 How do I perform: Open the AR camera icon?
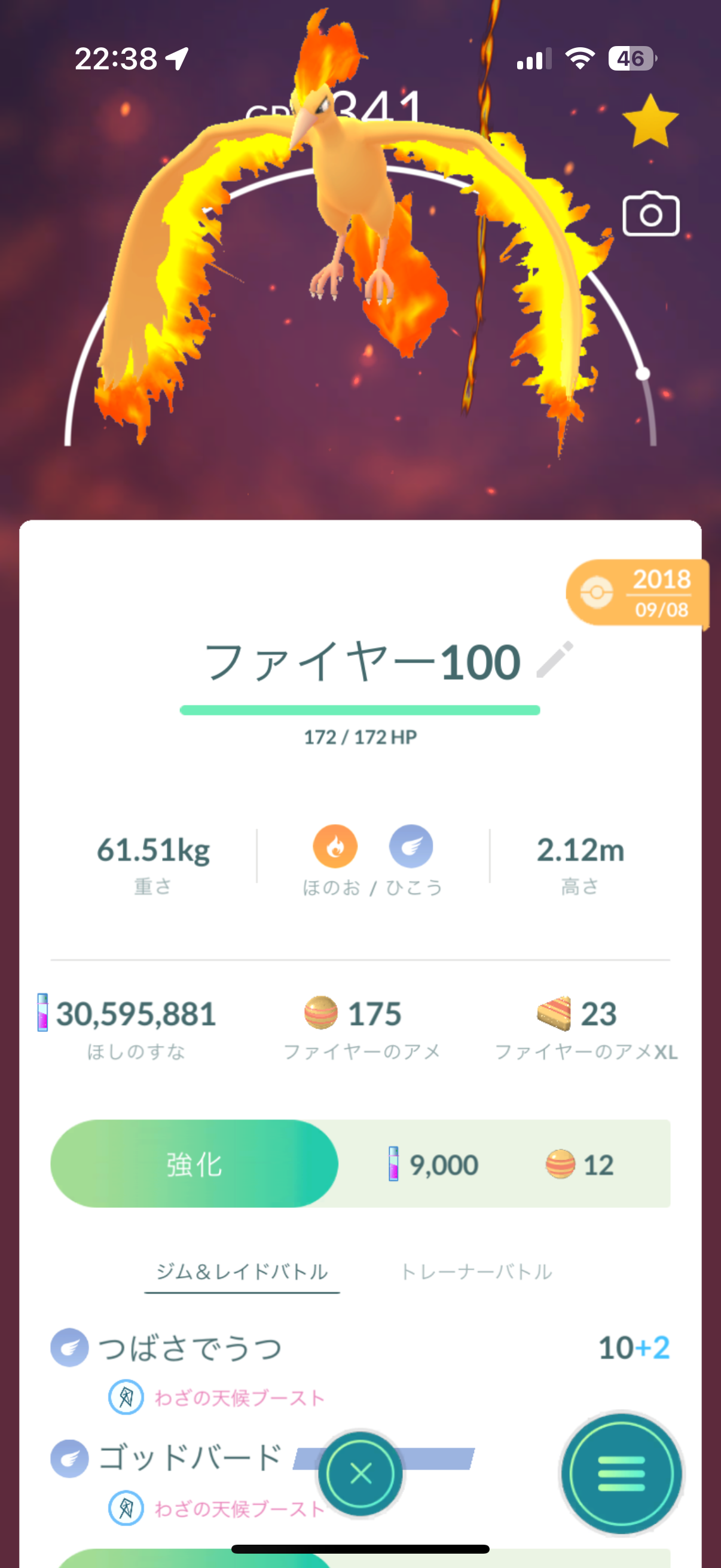pos(650,214)
